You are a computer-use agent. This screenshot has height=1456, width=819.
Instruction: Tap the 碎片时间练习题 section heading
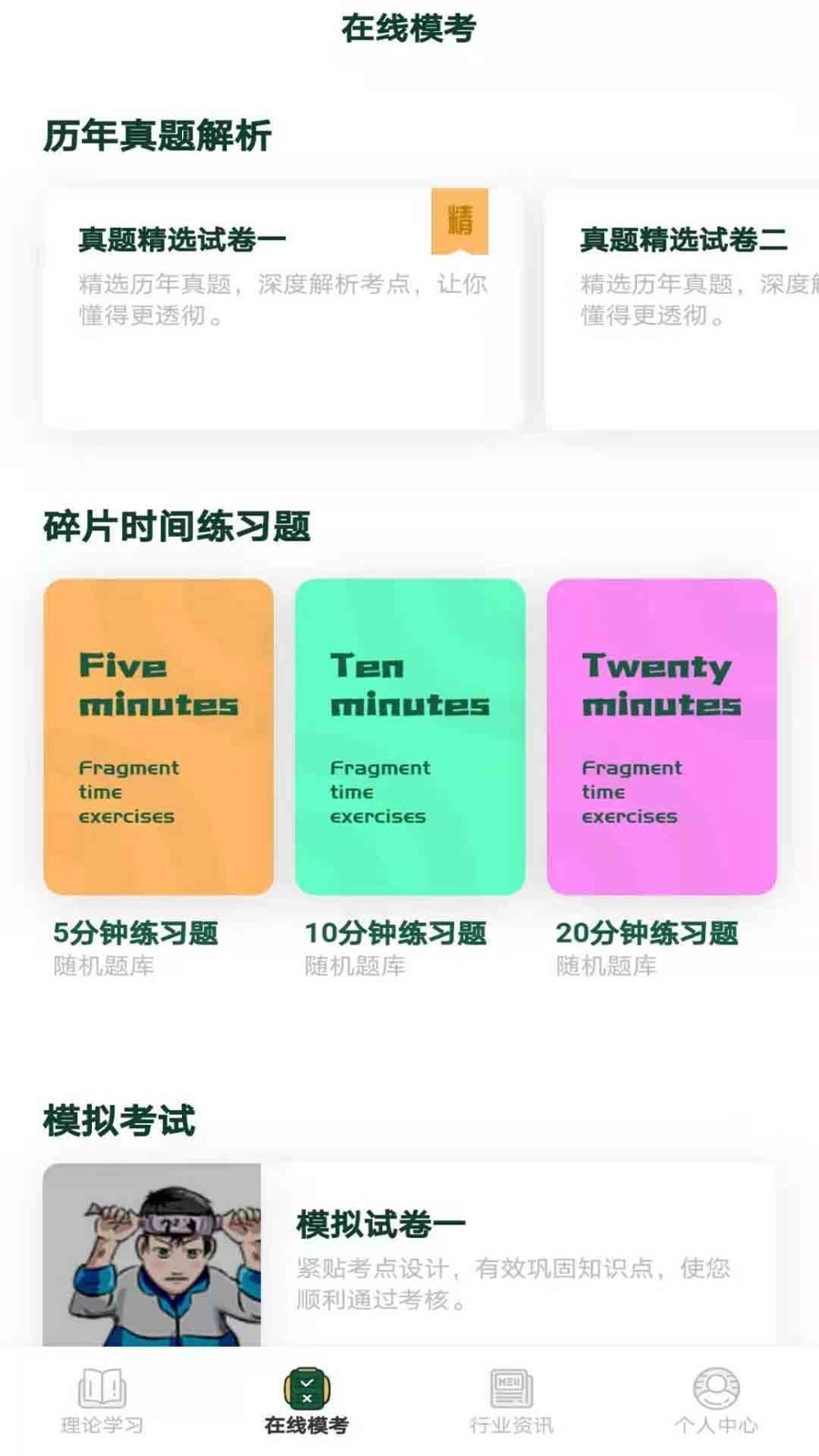(x=177, y=525)
